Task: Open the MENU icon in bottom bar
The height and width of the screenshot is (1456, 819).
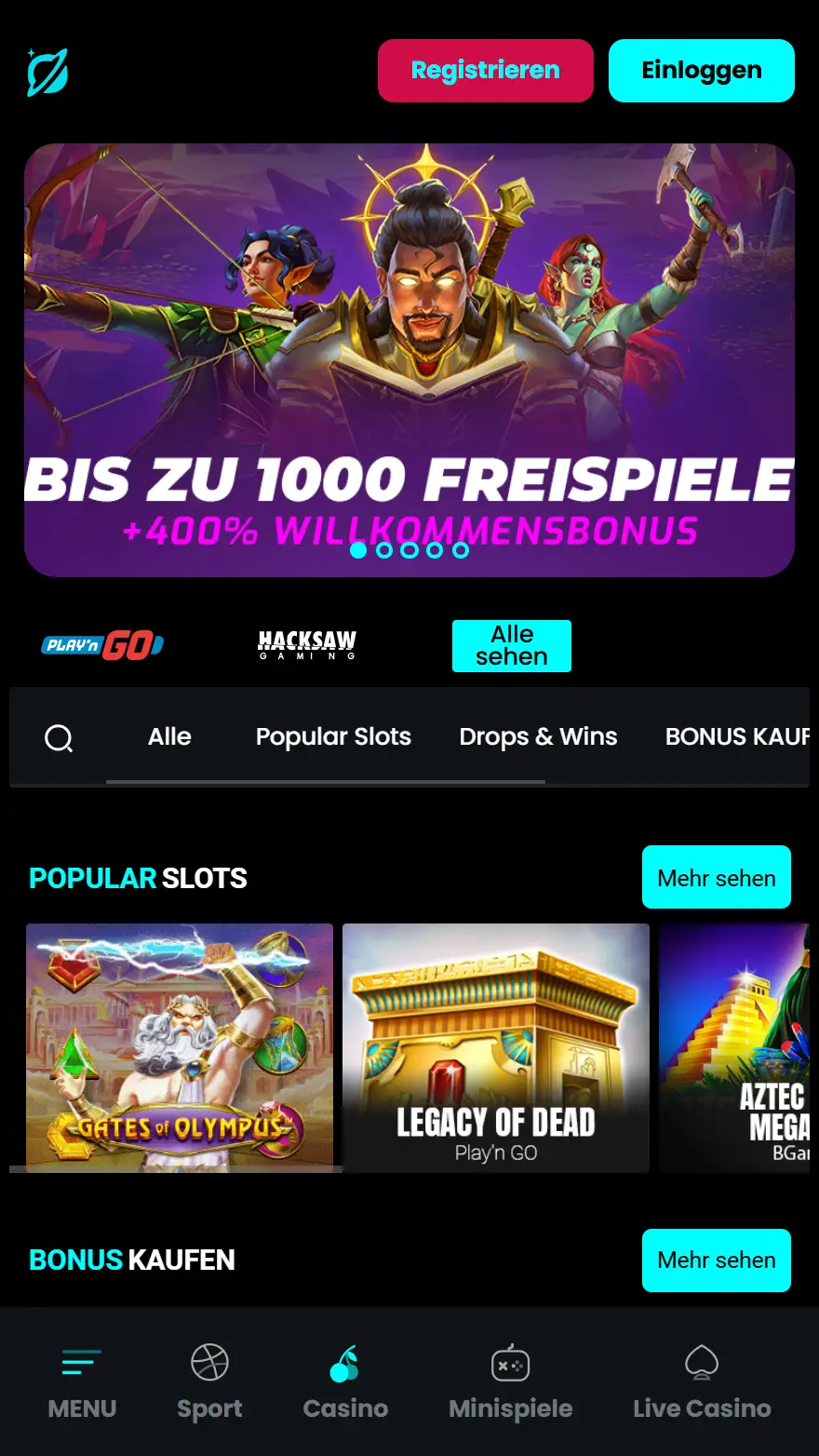Action: click(x=81, y=1362)
